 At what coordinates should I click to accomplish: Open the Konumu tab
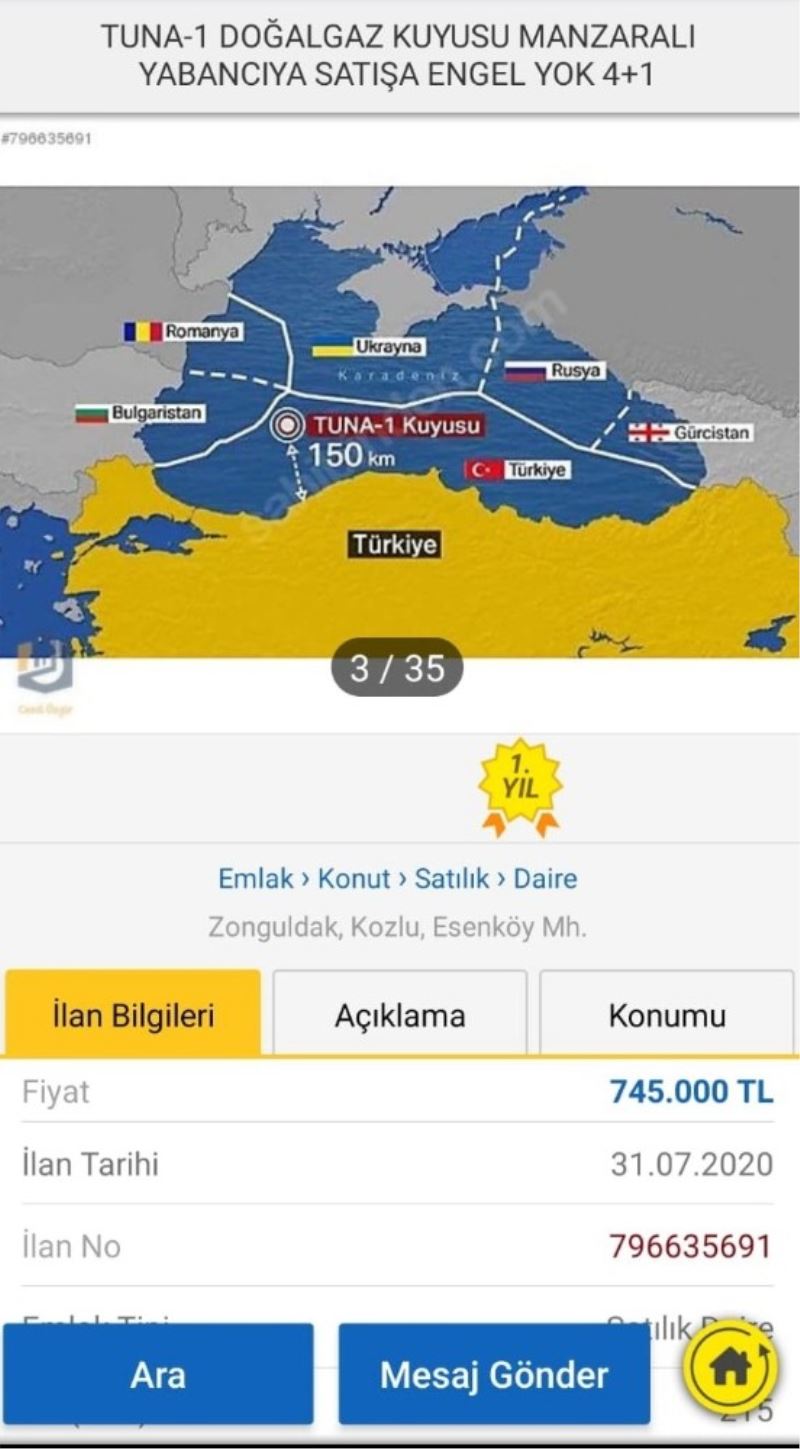(666, 1015)
